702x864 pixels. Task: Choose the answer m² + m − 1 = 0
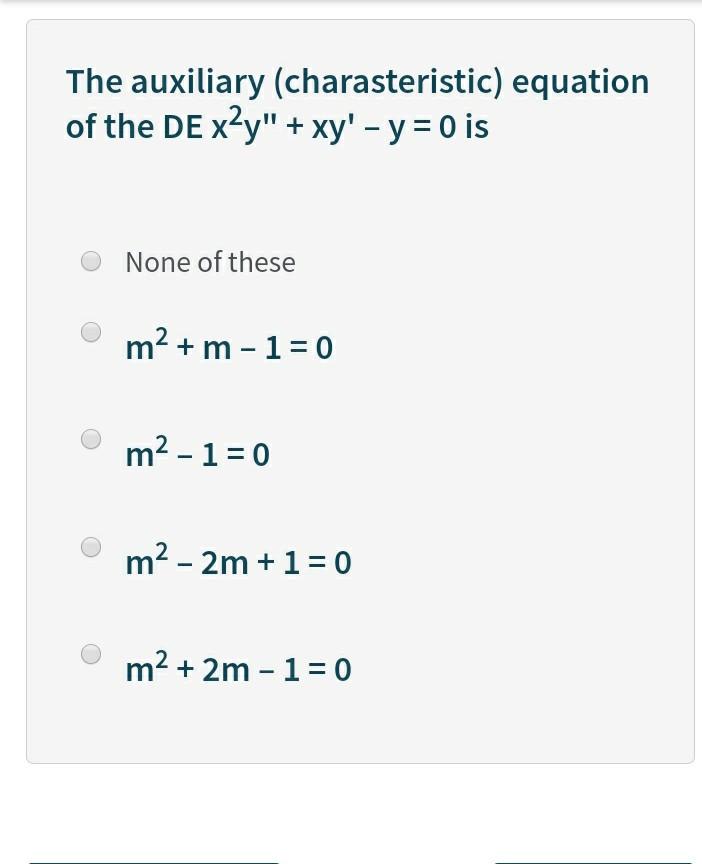[91, 332]
